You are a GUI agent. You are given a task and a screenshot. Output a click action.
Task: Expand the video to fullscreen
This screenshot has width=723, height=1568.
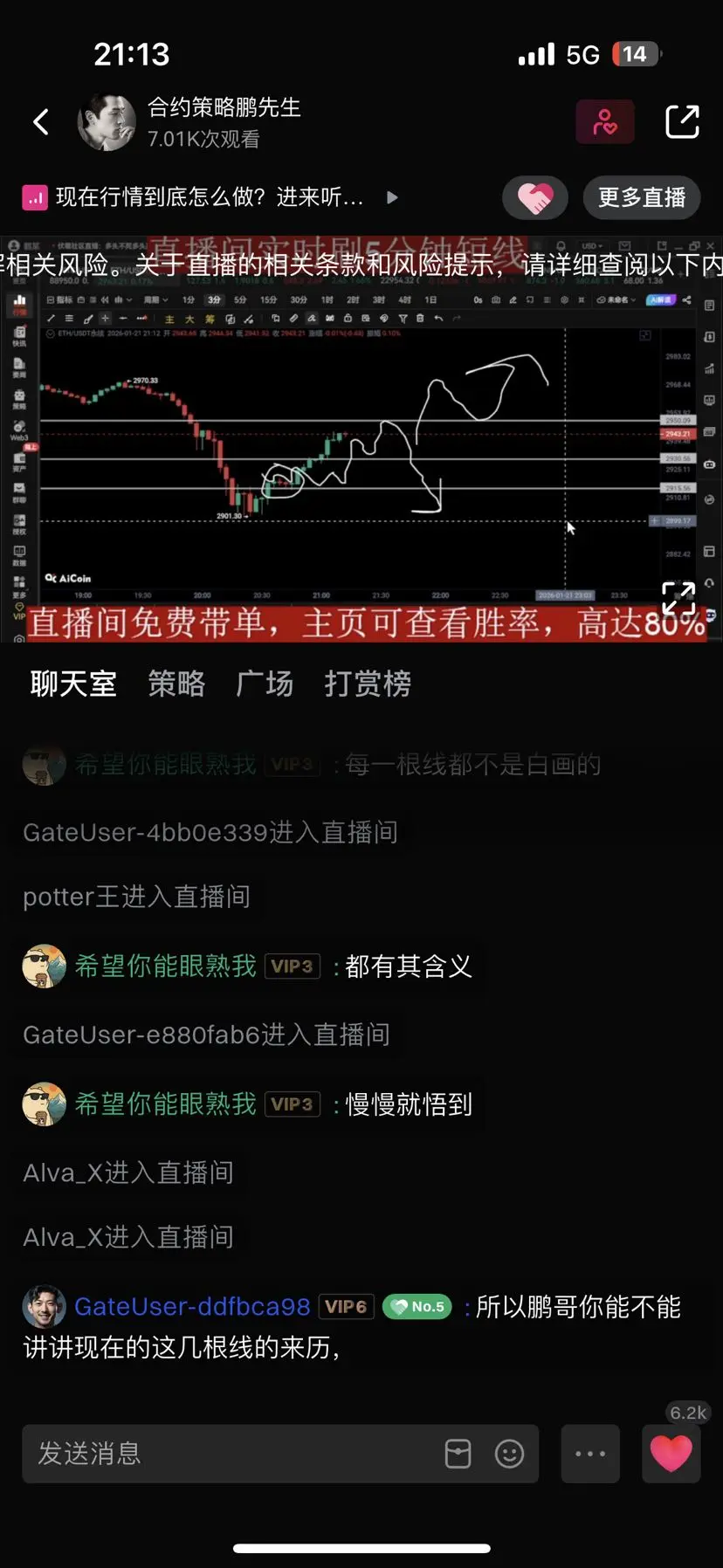678,599
